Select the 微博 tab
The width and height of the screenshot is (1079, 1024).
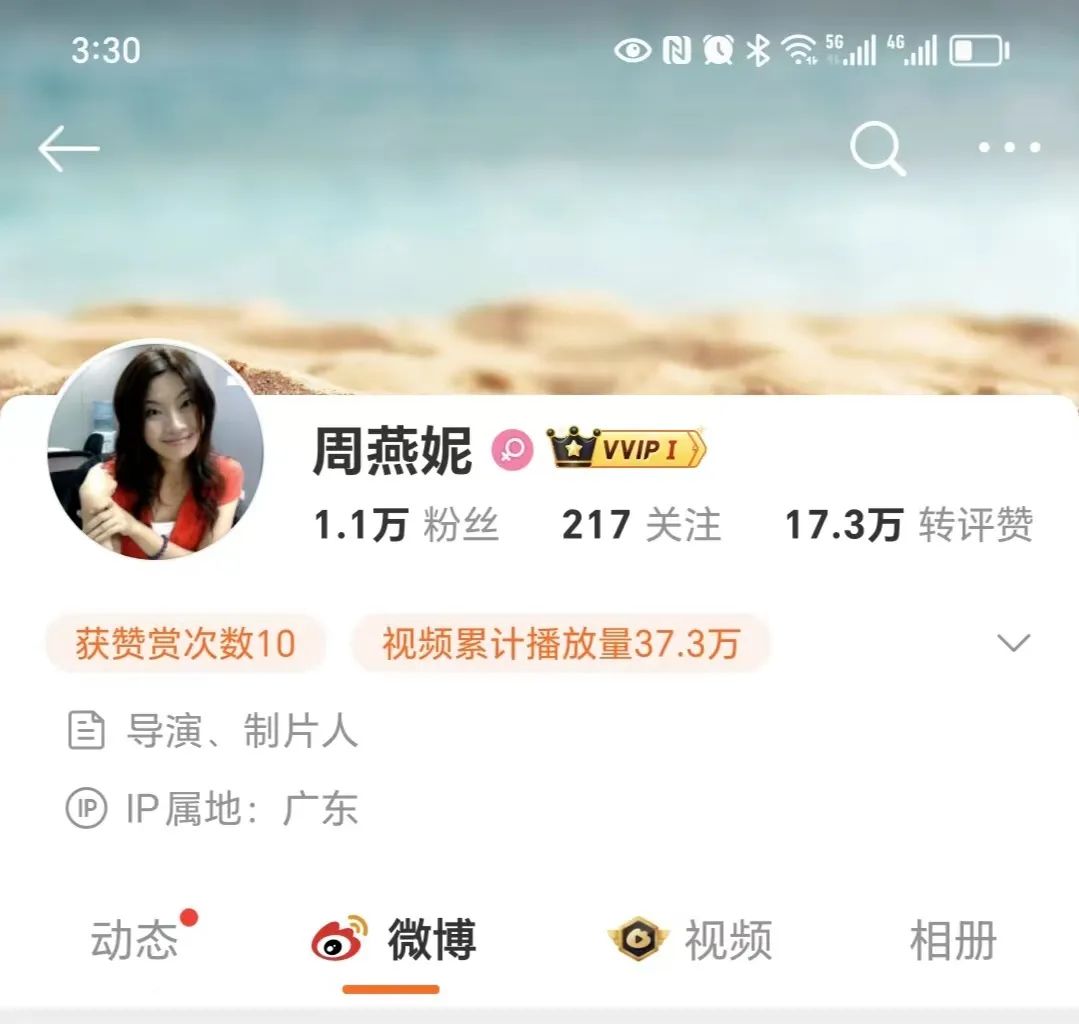click(x=392, y=941)
